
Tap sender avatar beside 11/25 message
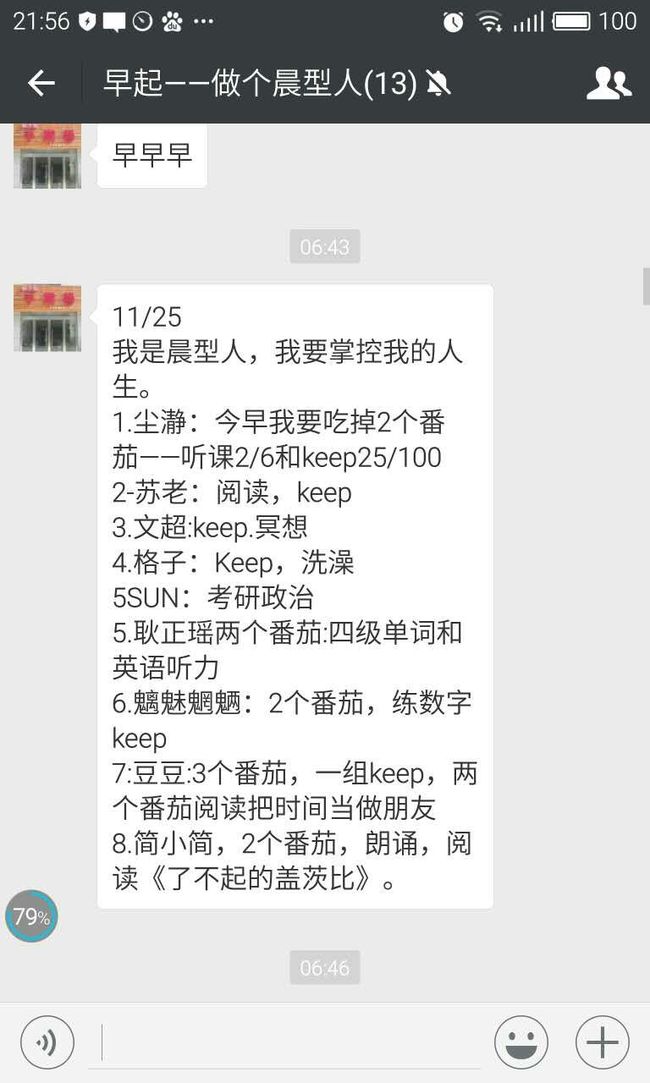[x=48, y=318]
